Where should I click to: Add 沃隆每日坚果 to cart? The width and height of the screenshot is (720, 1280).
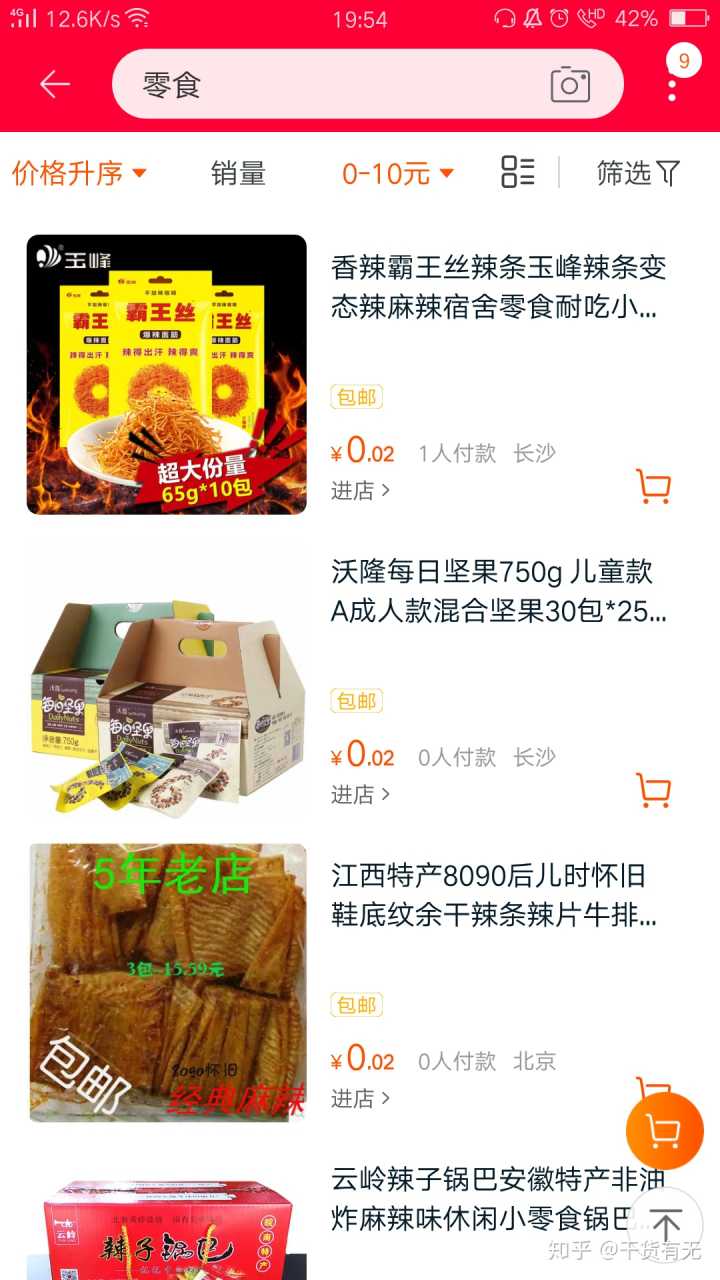654,790
